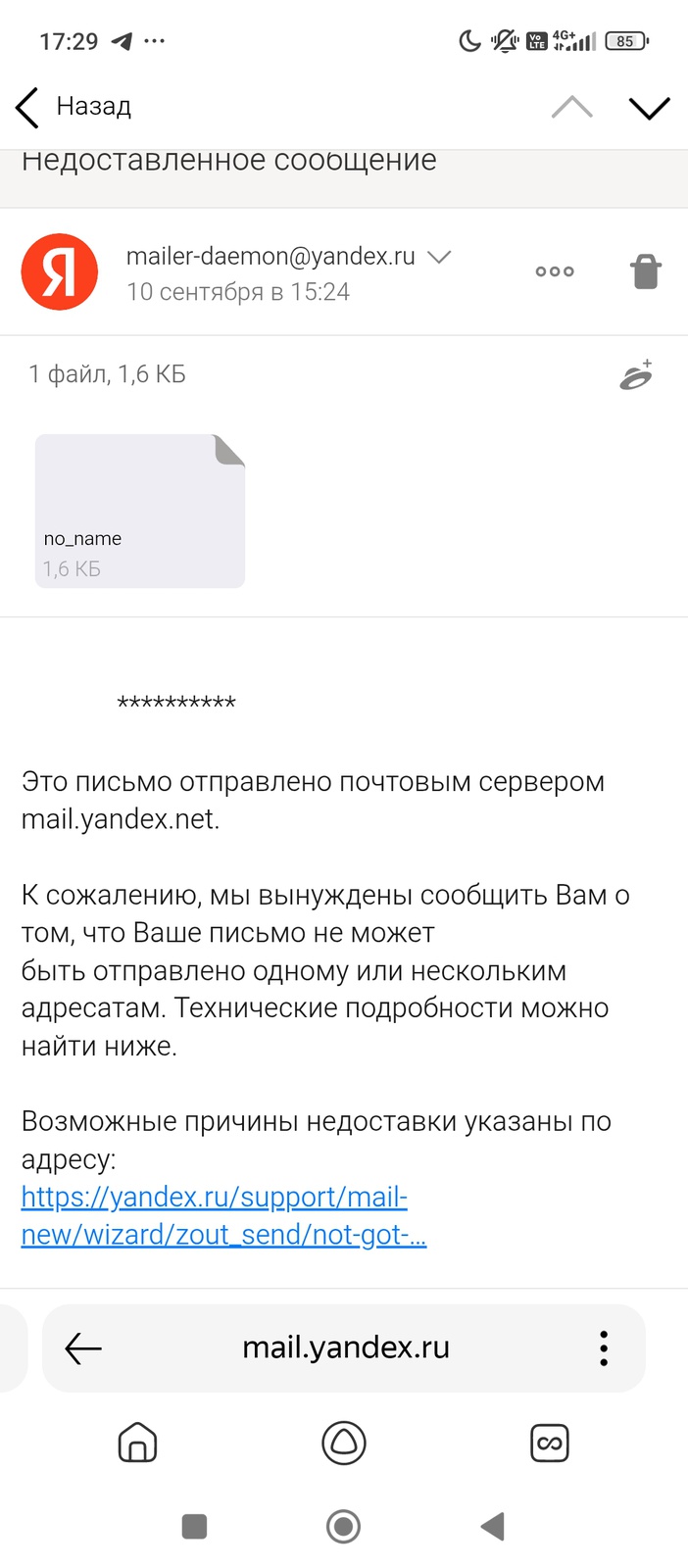688x1568 pixels.
Task: Open the no_name attachment file
Action: coord(140,511)
